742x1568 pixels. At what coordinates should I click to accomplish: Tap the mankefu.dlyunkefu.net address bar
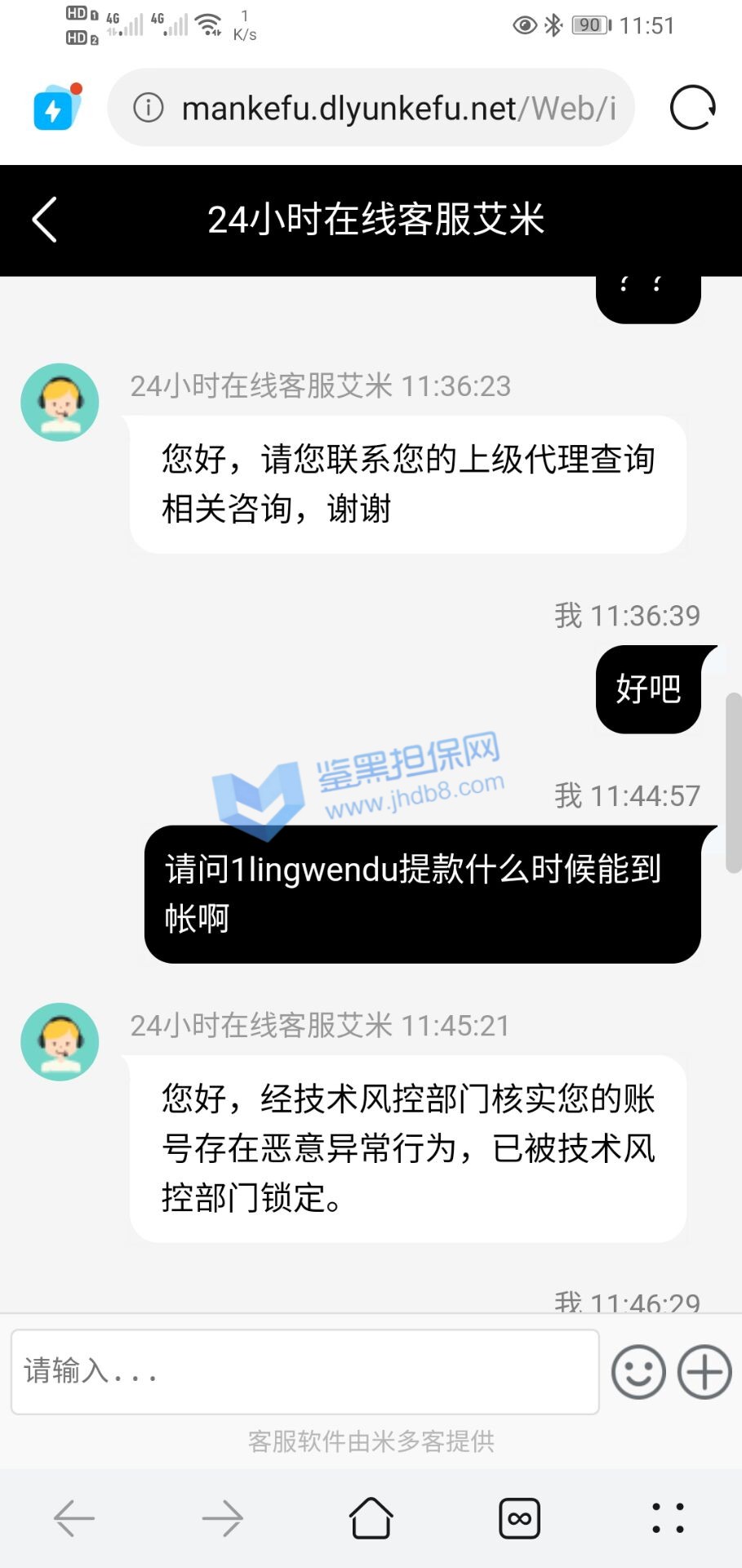pyautogui.click(x=398, y=108)
